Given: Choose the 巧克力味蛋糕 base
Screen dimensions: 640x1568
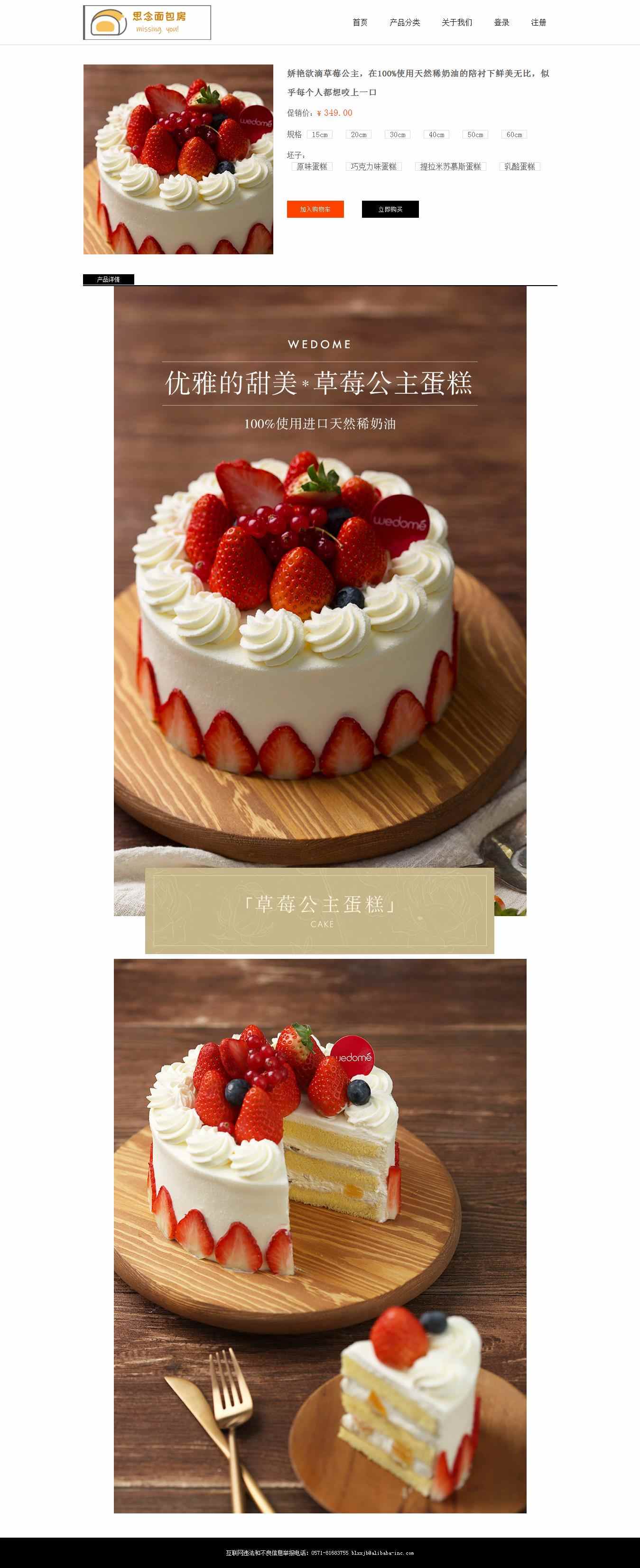Looking at the screenshot, I should (373, 166).
